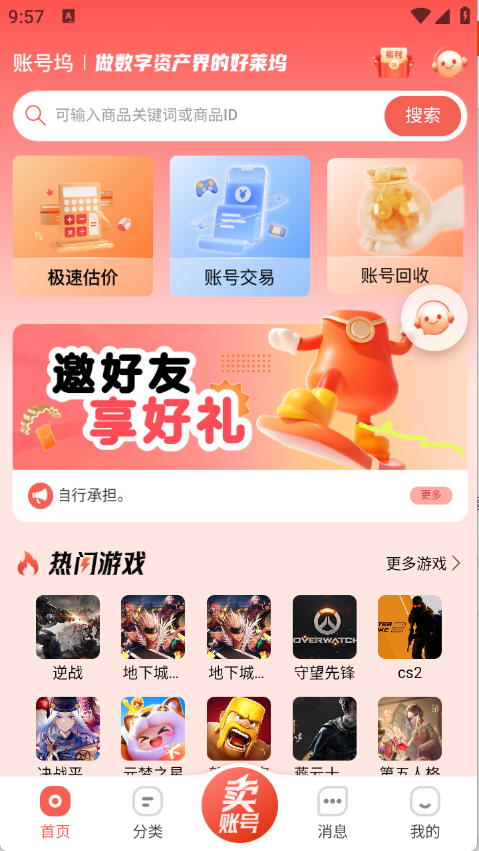
Task: Tap 更多 next to the announcement
Action: coord(431,495)
